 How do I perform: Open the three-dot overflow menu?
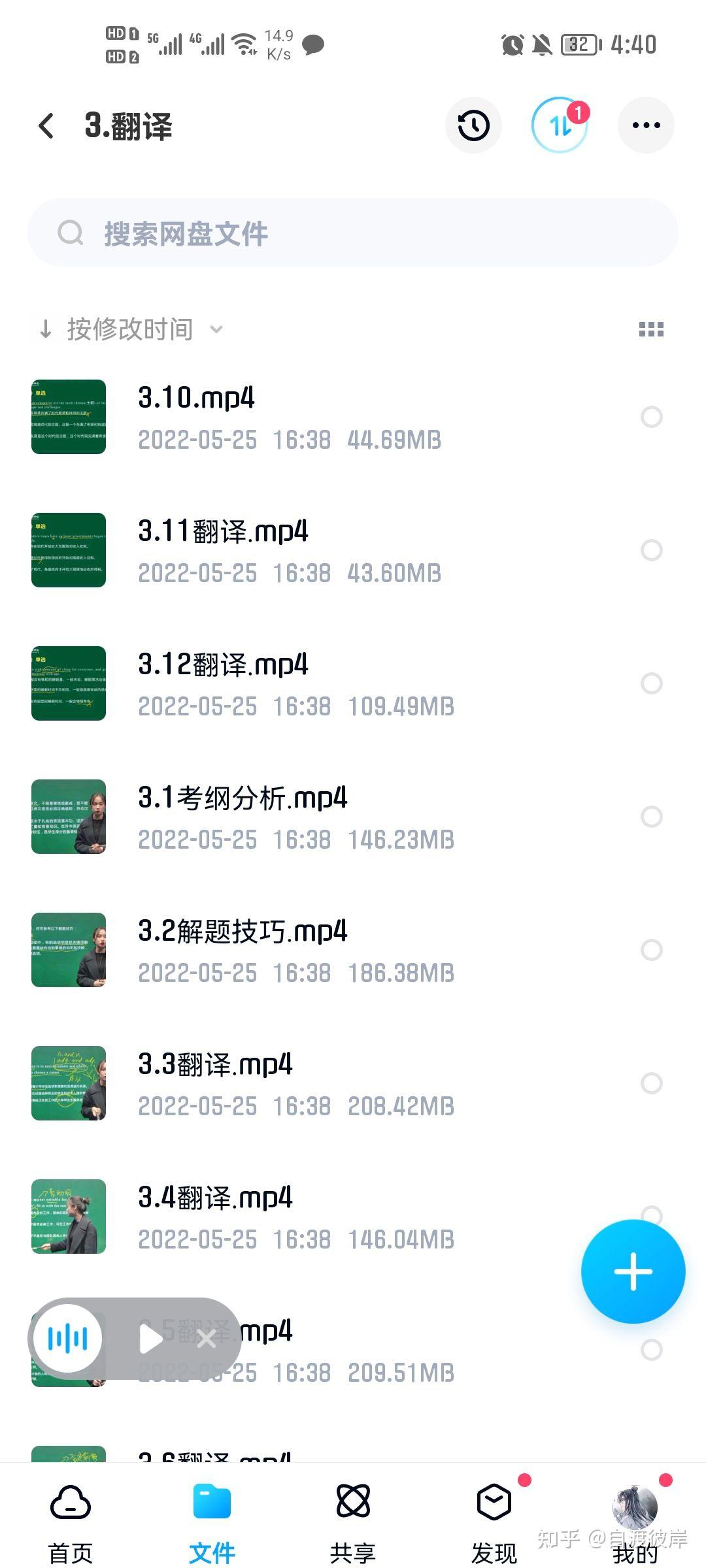tap(646, 125)
